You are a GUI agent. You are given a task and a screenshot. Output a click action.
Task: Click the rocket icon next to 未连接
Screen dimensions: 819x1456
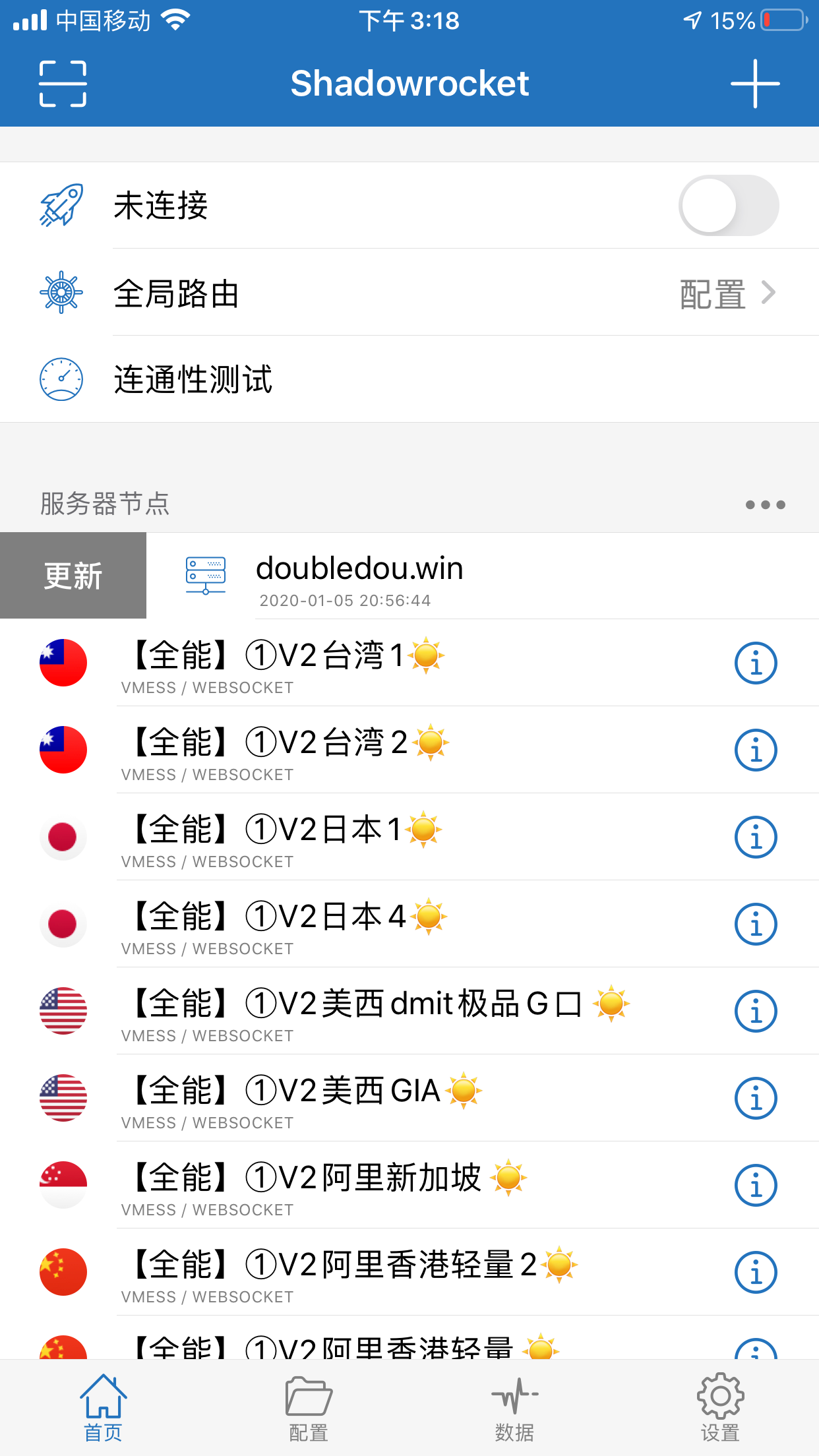point(61,205)
